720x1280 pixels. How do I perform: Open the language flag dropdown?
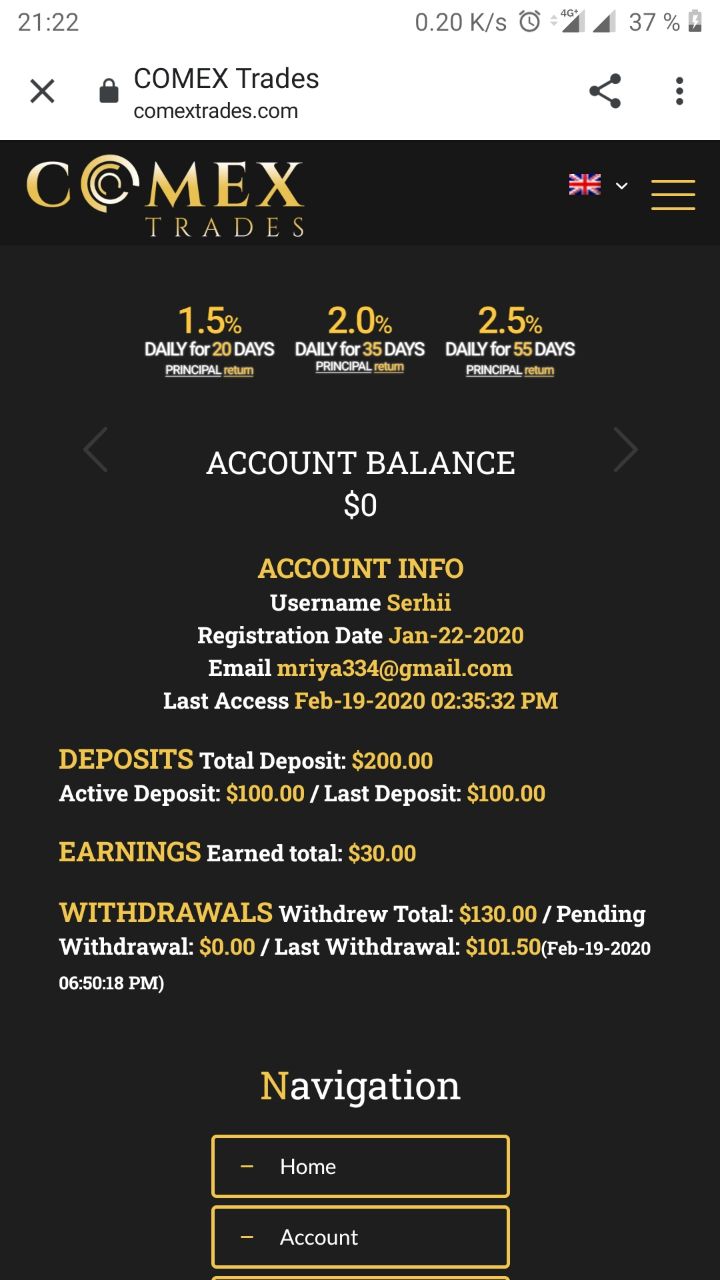click(x=598, y=185)
